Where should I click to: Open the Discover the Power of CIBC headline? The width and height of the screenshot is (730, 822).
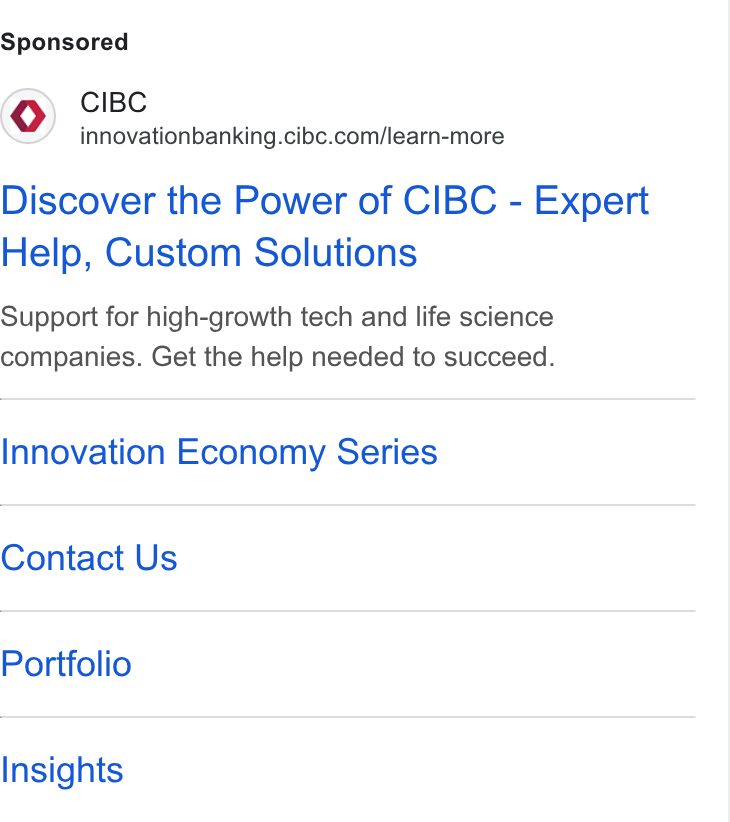point(324,226)
